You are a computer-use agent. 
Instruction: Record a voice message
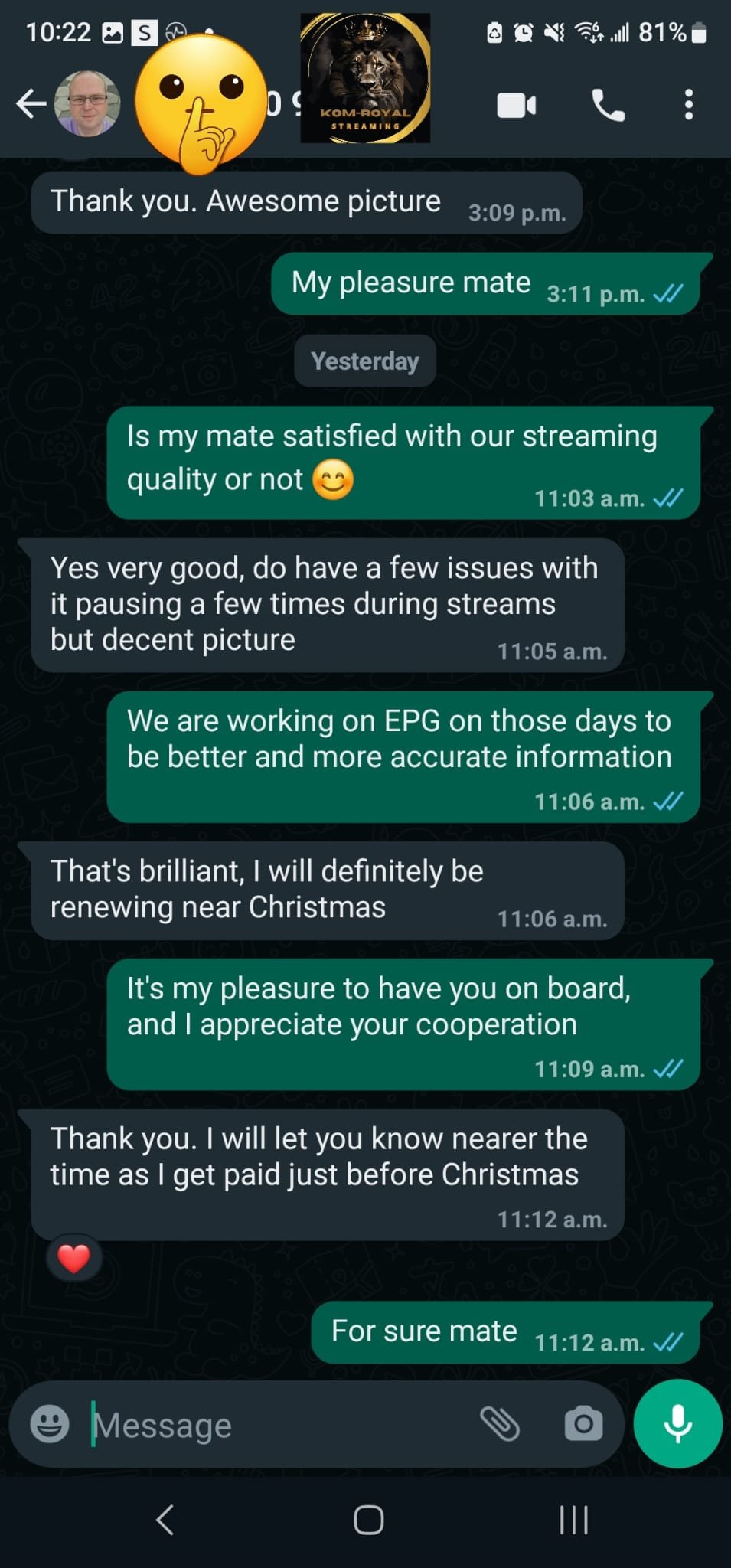point(677,1424)
